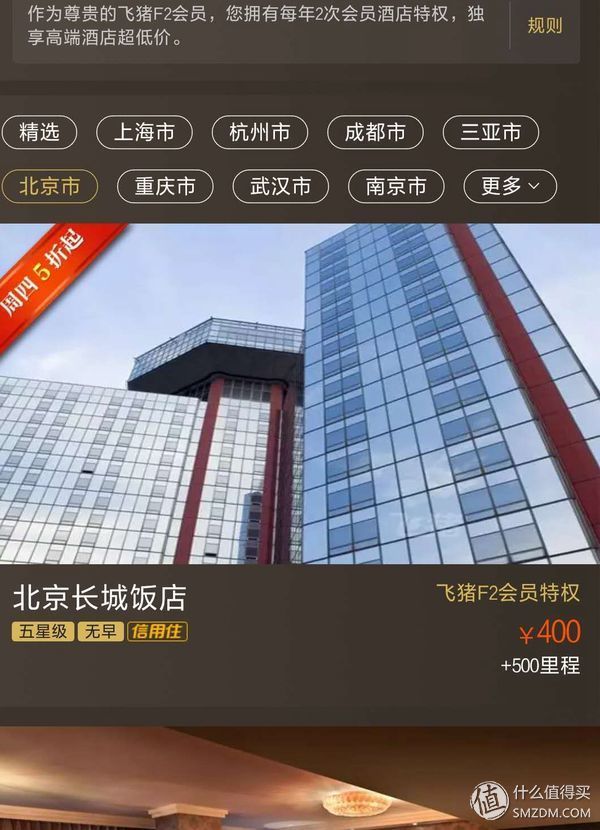Choose the 成都市 city chip
Image resolution: width=600 pixels, height=830 pixels.
pos(374,132)
